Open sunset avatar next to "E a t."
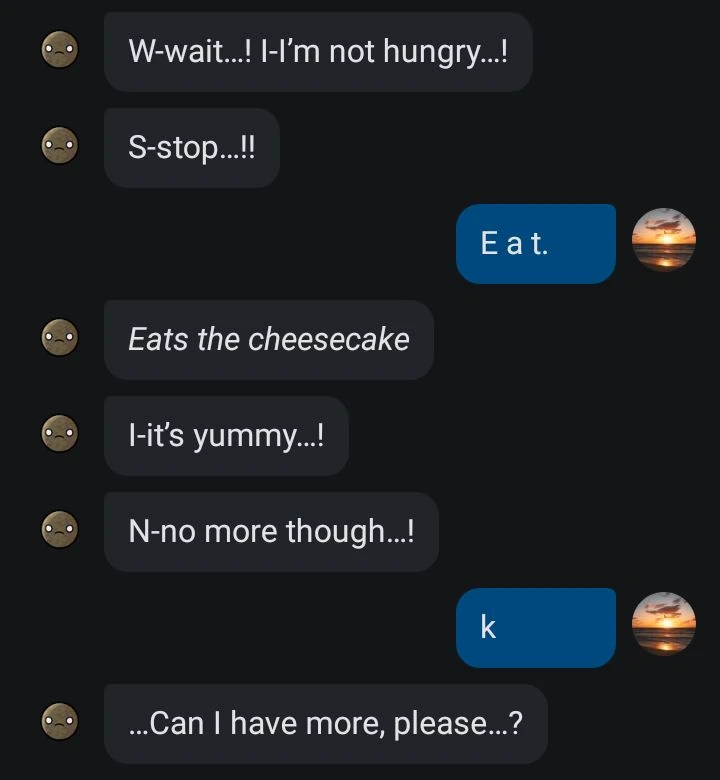The height and width of the screenshot is (780, 720). click(x=664, y=241)
